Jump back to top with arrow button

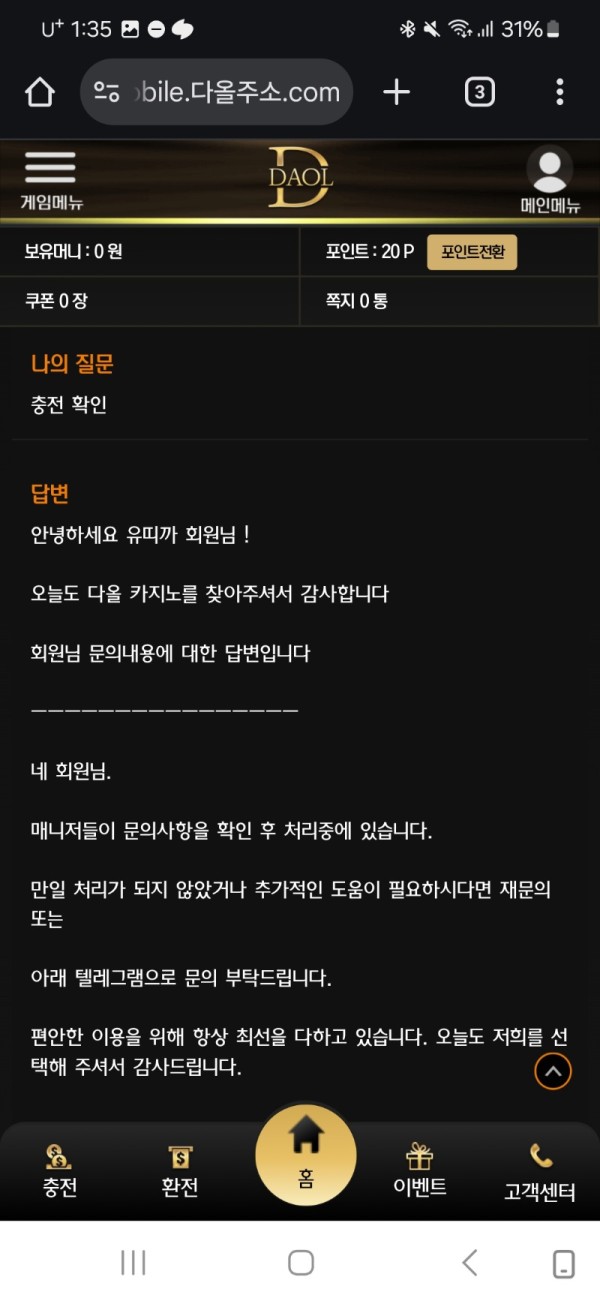[553, 1072]
